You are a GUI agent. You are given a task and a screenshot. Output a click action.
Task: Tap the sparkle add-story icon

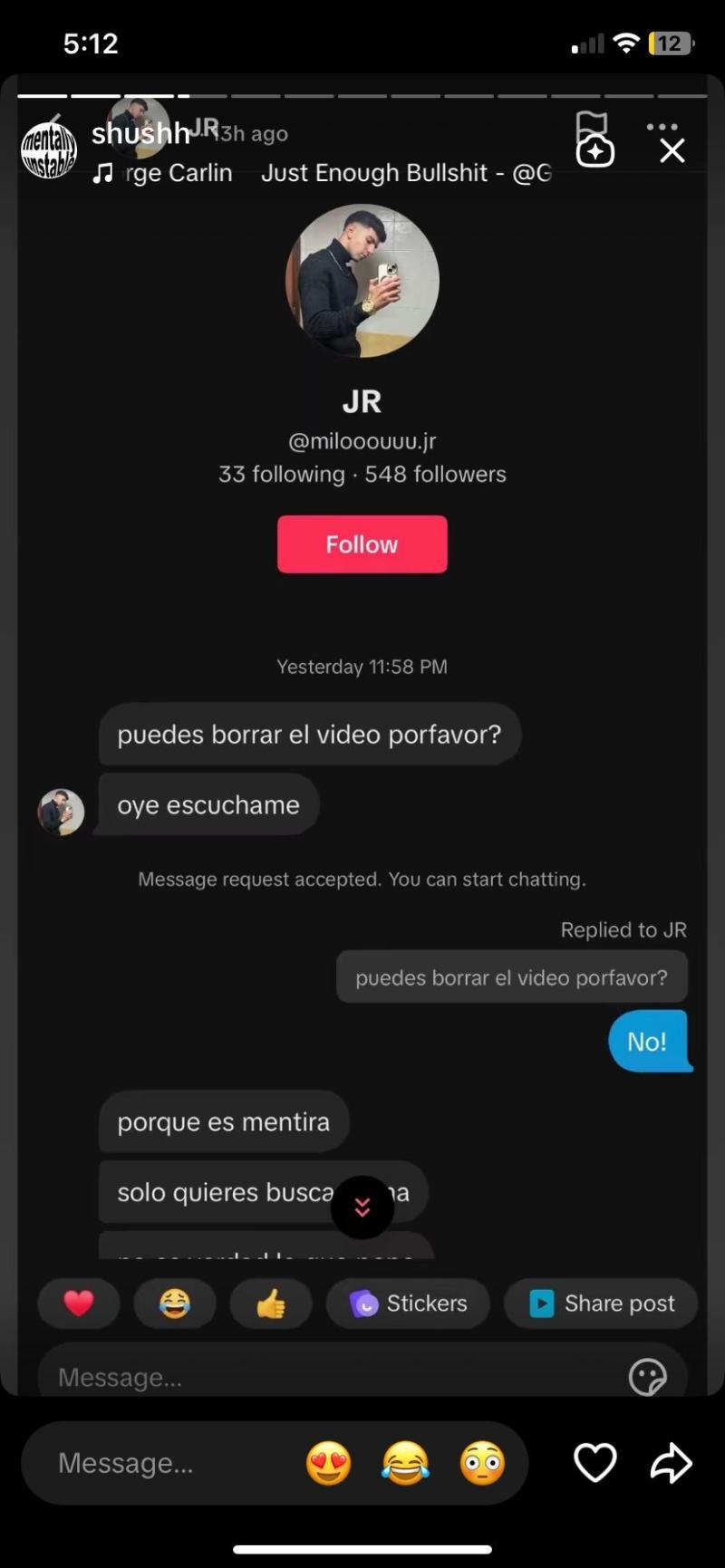click(594, 150)
